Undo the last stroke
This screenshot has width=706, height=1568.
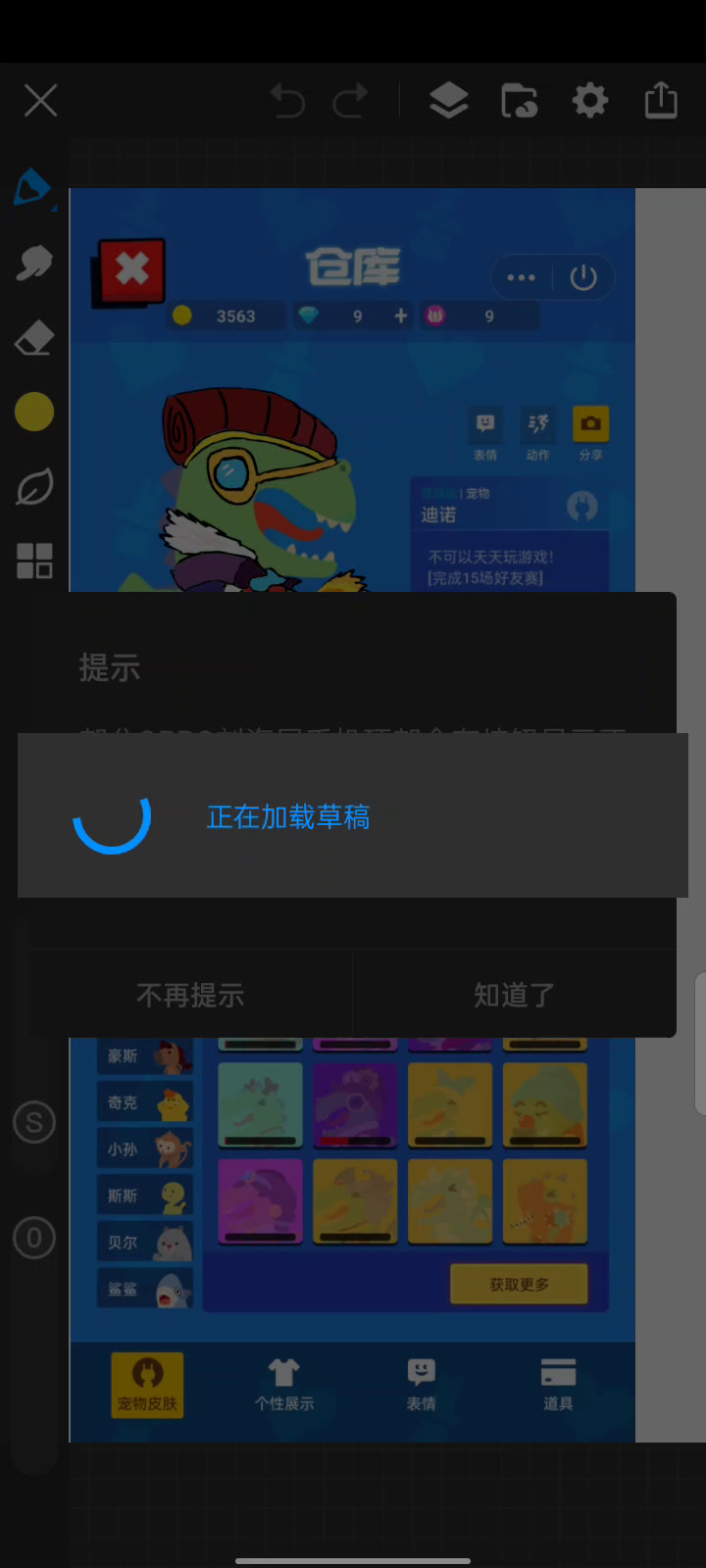click(x=287, y=100)
